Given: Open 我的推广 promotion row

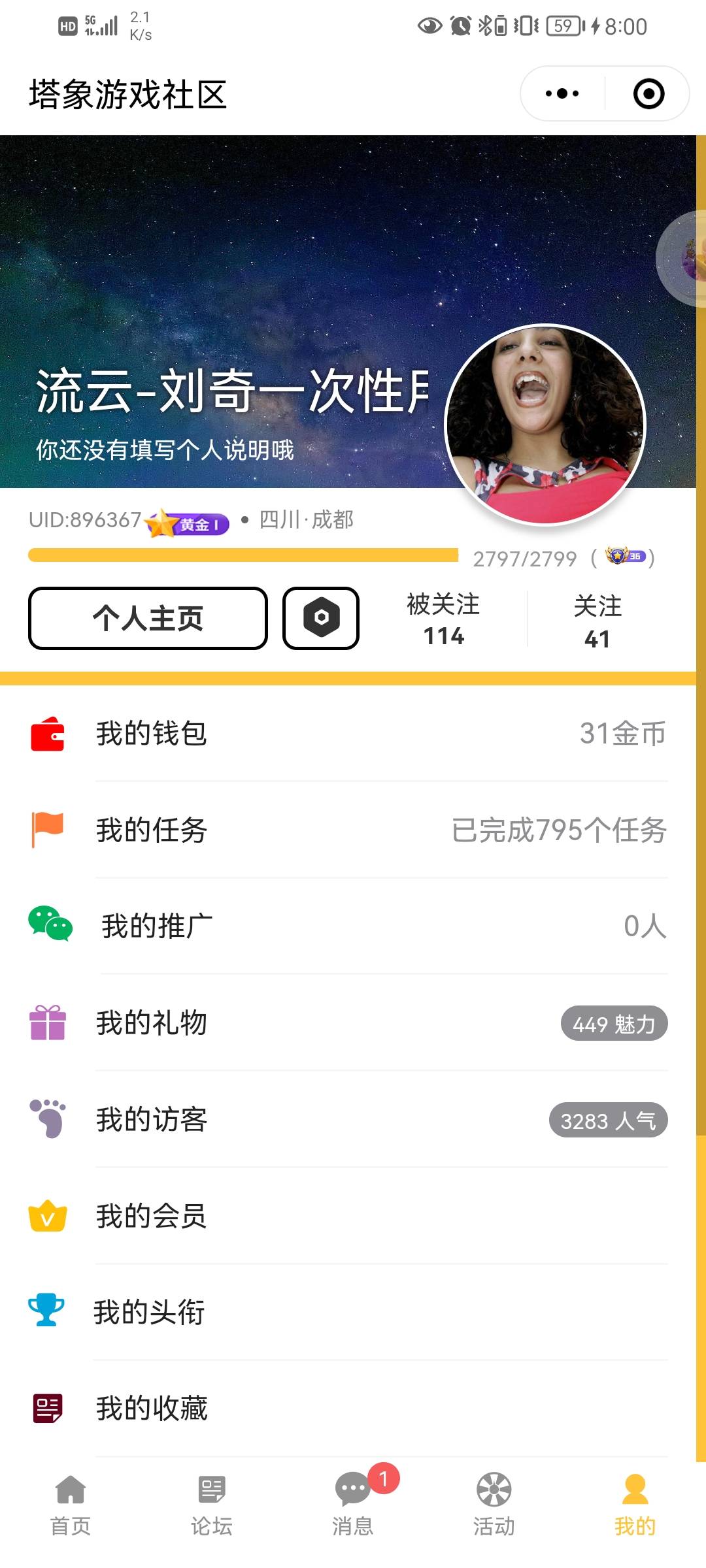Looking at the screenshot, I should coord(348,926).
